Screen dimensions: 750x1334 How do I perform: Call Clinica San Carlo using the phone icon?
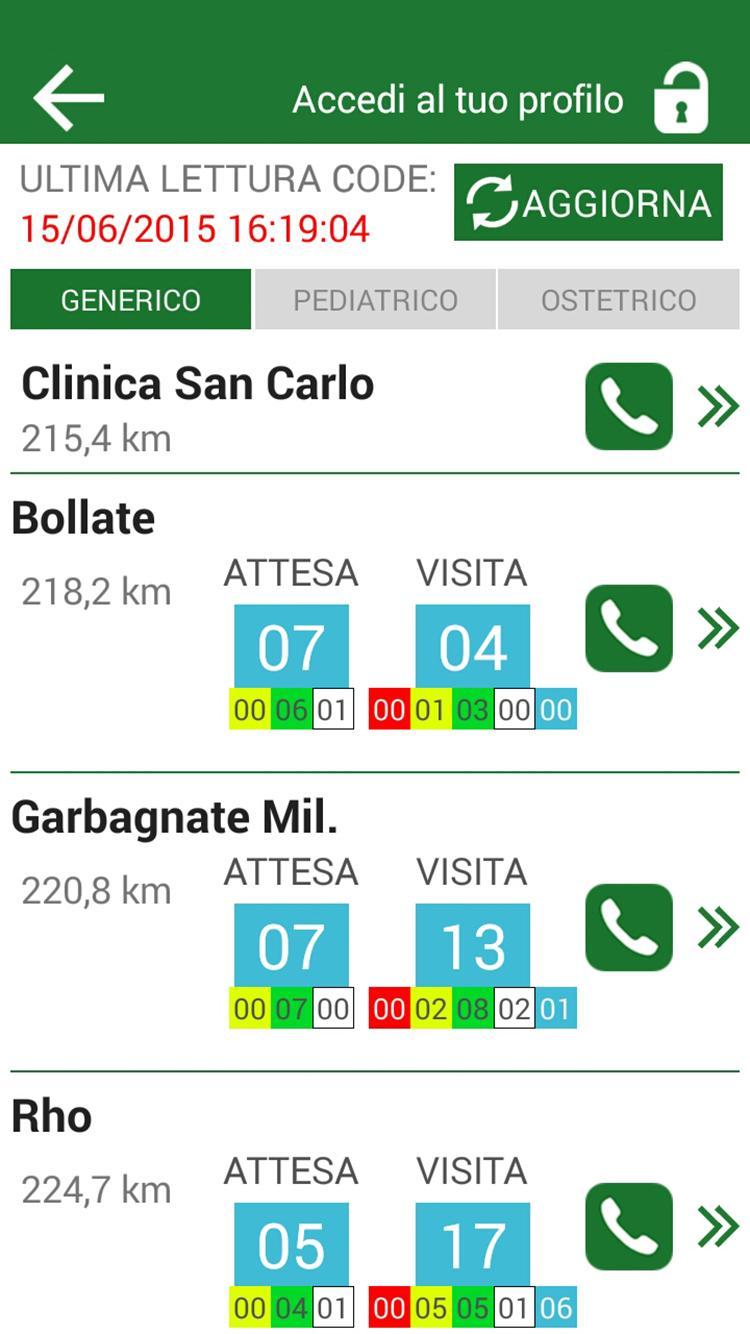click(627, 407)
